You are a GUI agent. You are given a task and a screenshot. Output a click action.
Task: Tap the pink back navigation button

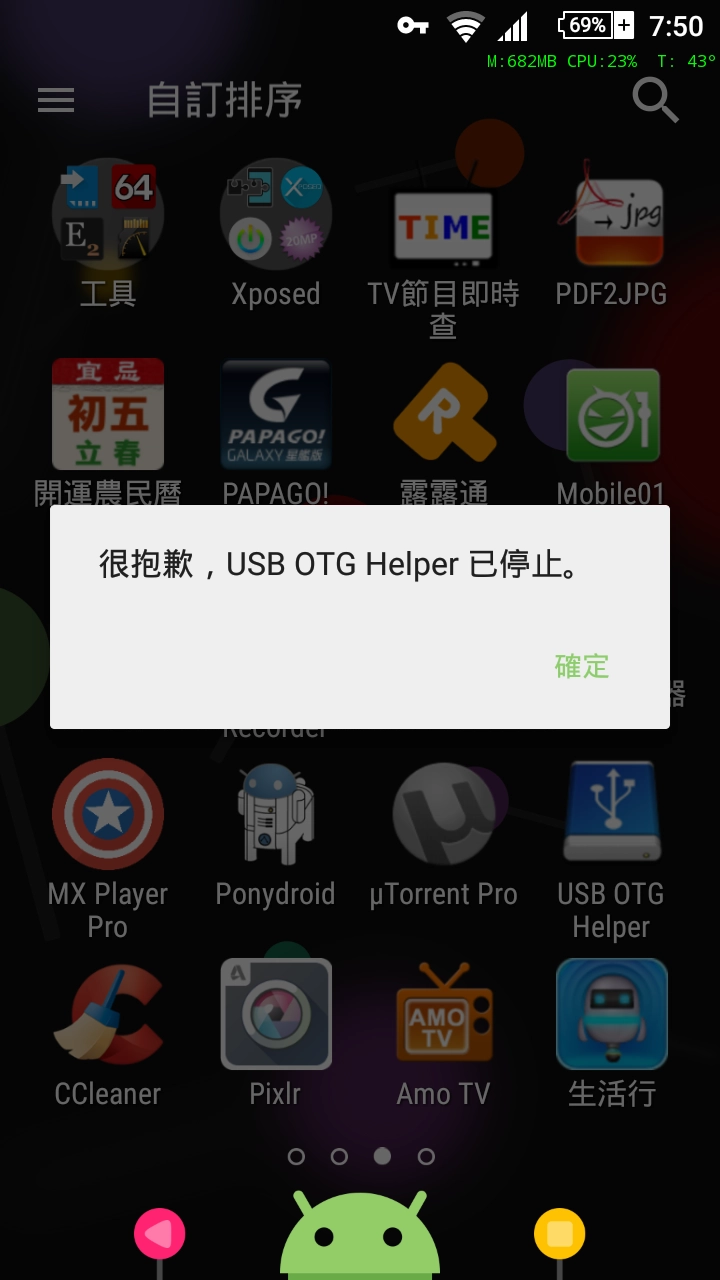159,1234
